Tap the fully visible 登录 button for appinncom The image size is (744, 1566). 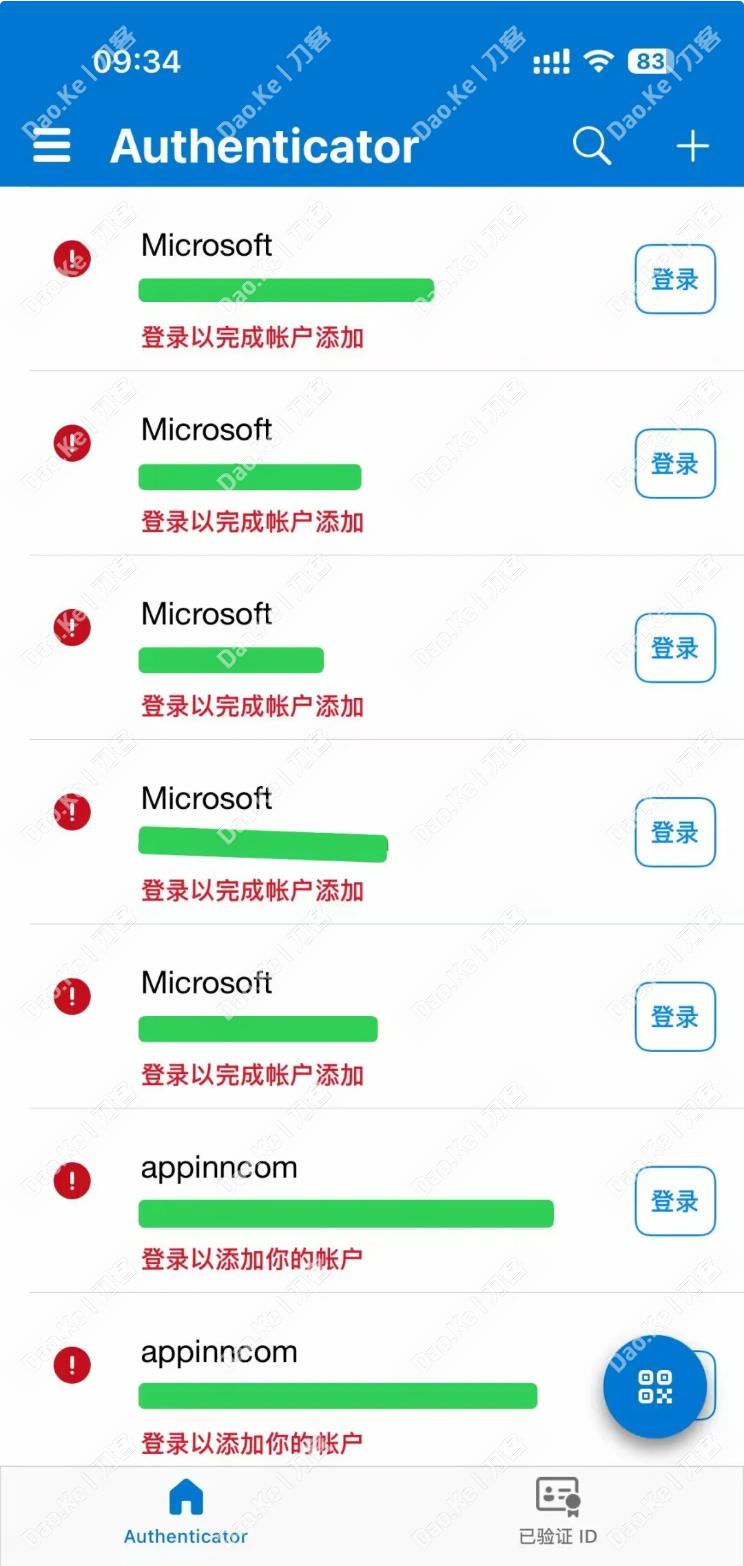coord(675,1201)
